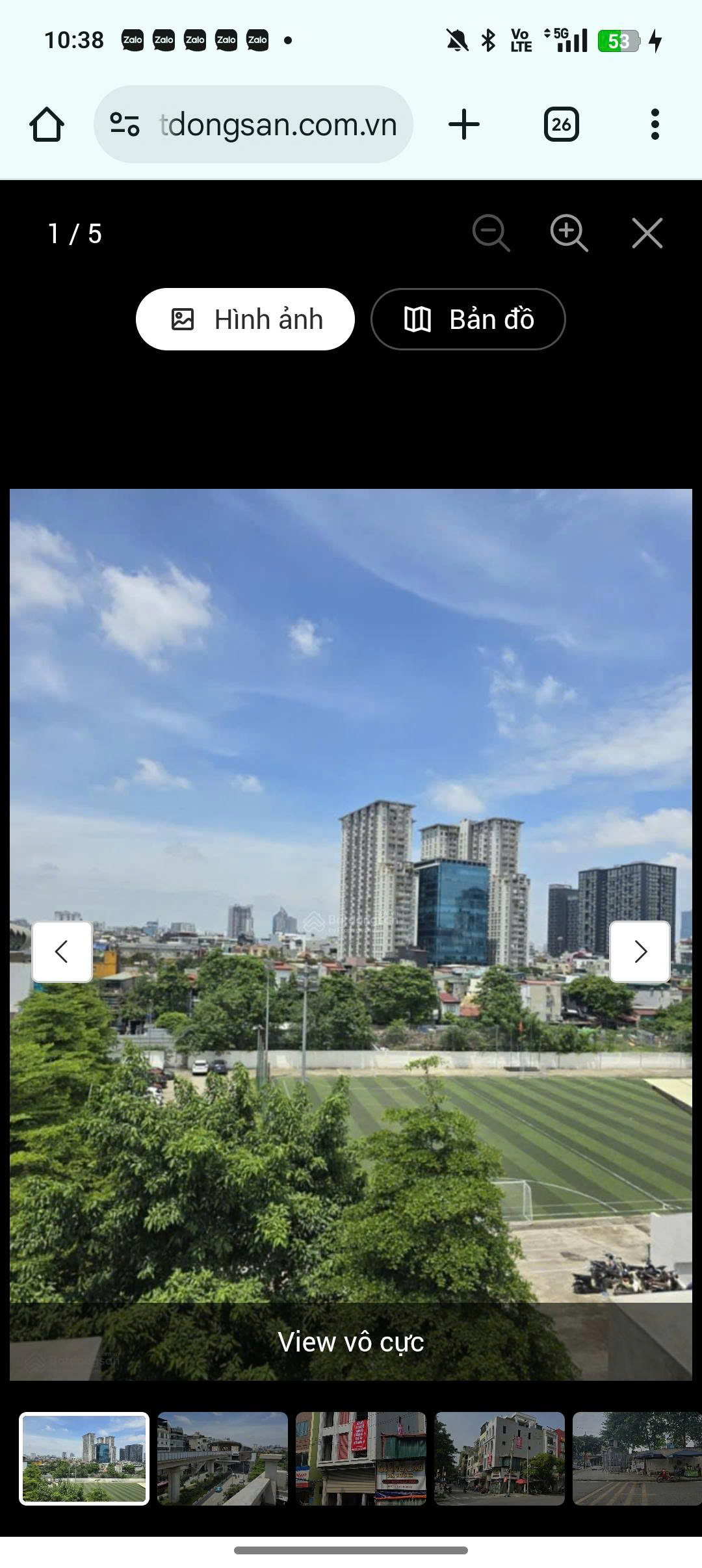Select the thumbnail with red banners on building

coord(361,1458)
